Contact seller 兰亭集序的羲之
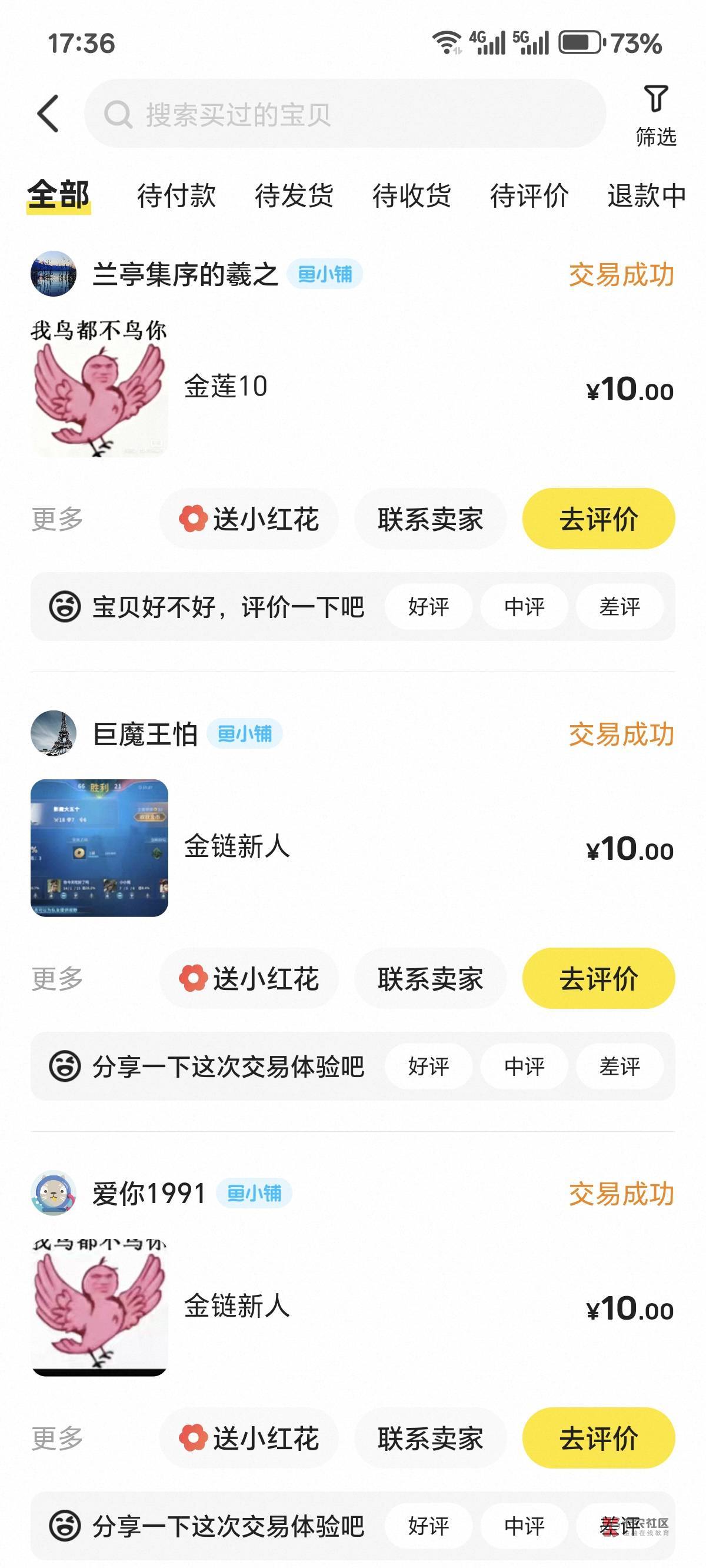 tap(429, 519)
